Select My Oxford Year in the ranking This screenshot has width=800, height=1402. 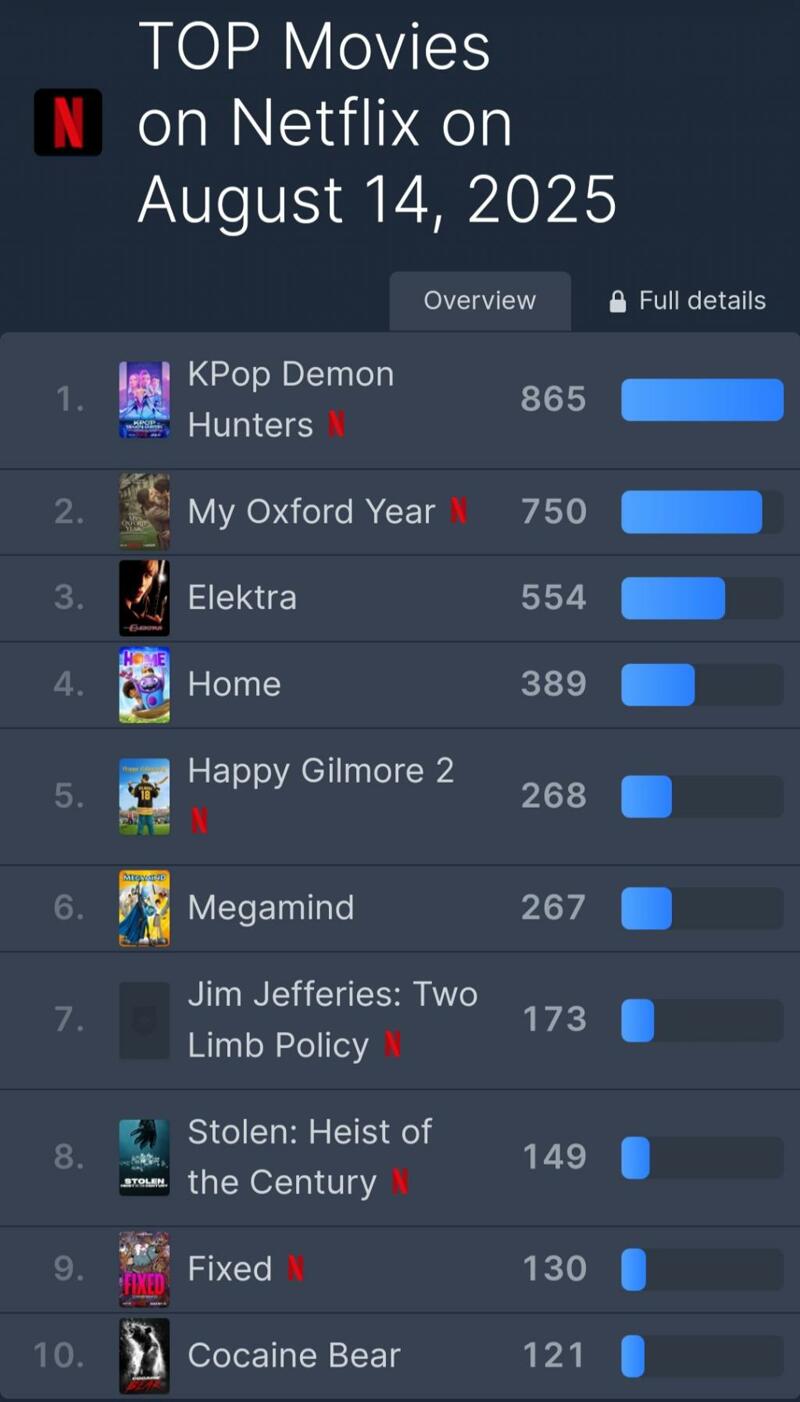tap(311, 512)
